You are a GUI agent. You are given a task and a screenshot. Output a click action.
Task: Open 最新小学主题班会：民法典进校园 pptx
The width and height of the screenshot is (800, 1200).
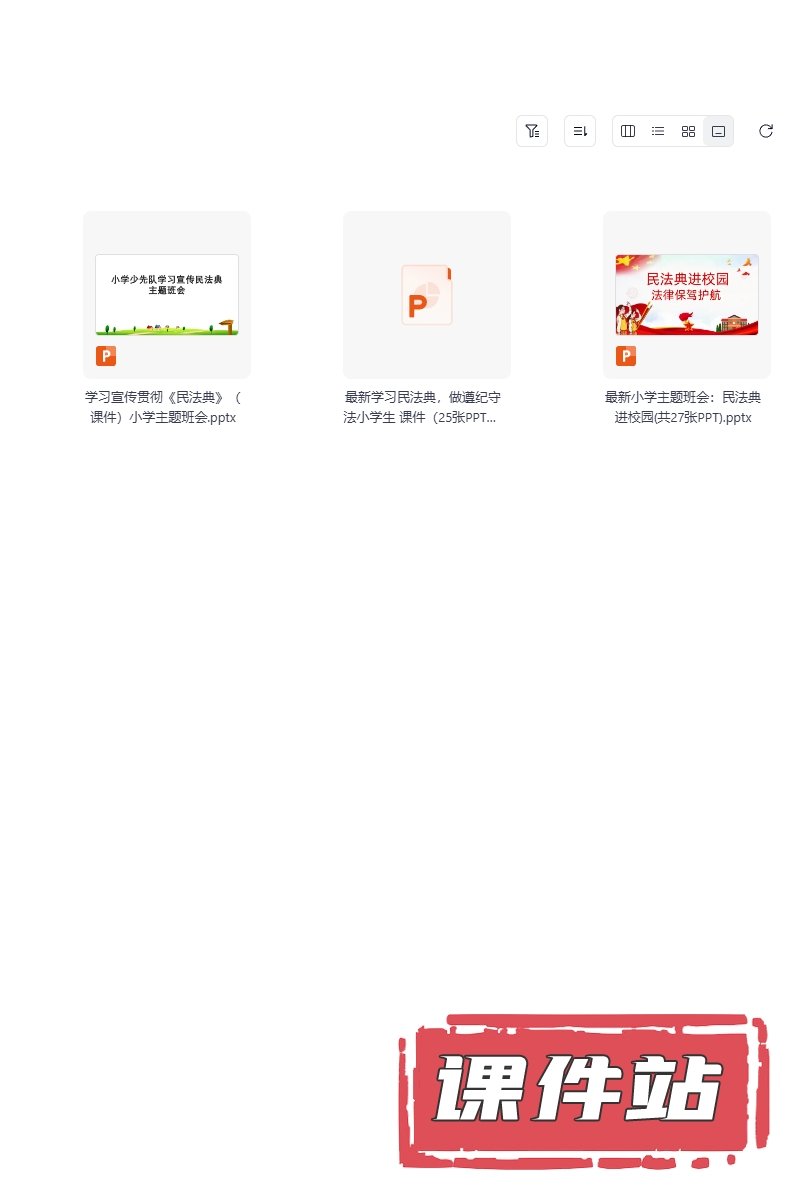687,295
